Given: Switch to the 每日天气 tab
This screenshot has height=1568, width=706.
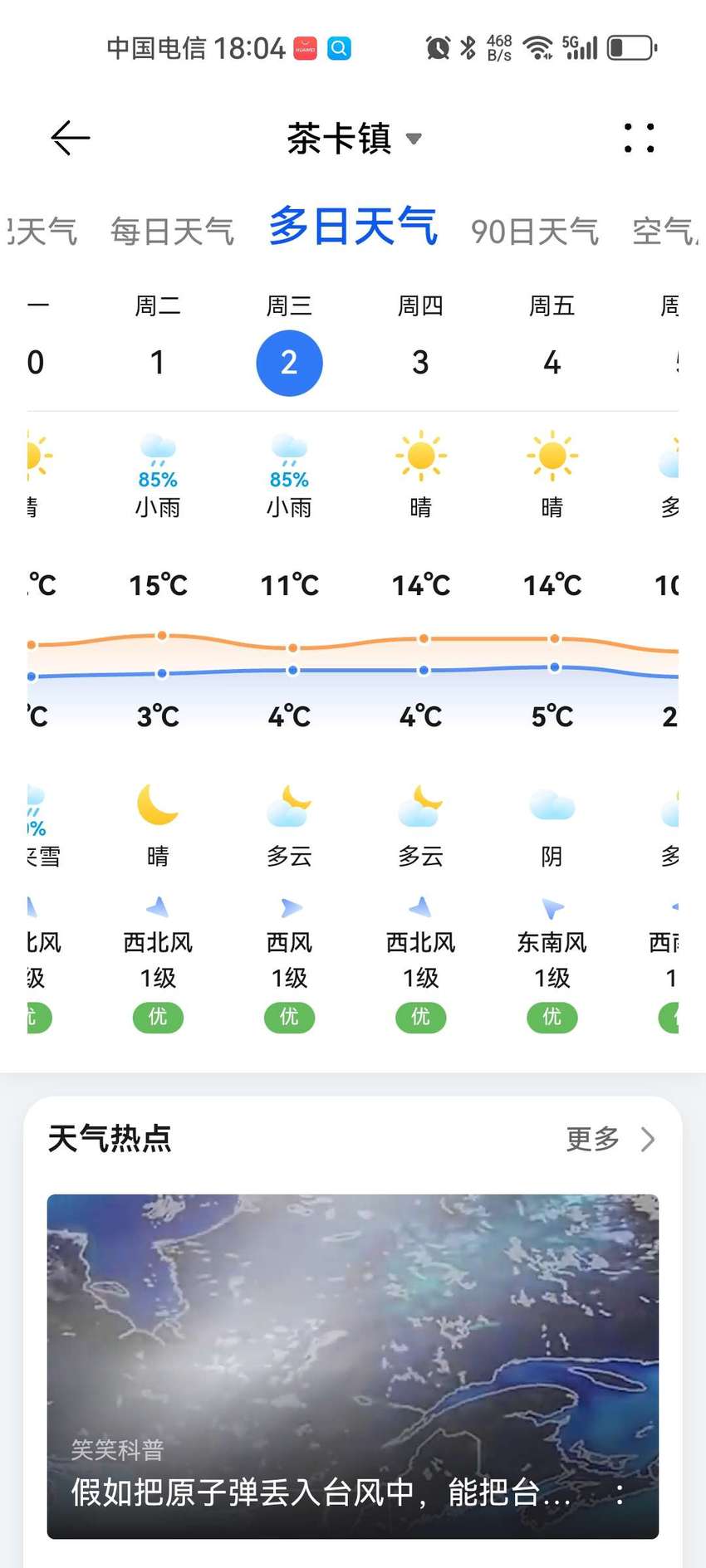Looking at the screenshot, I should [173, 232].
